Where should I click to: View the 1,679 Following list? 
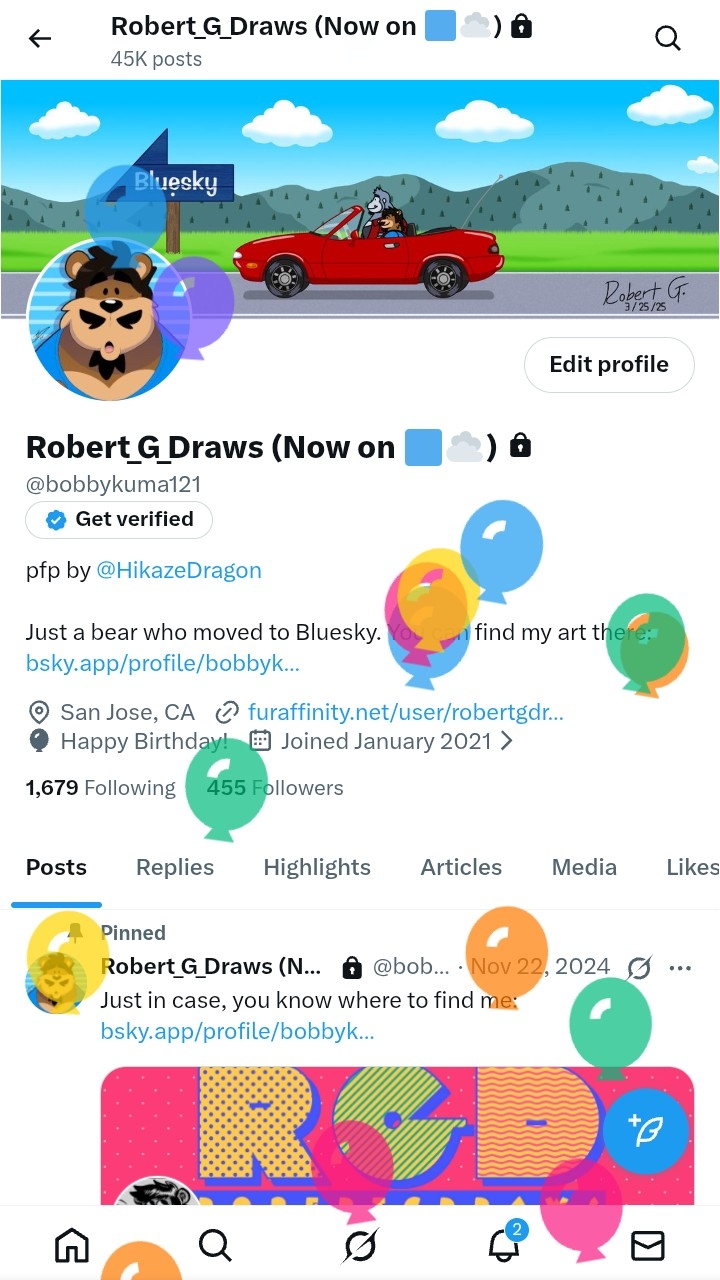click(x=100, y=788)
